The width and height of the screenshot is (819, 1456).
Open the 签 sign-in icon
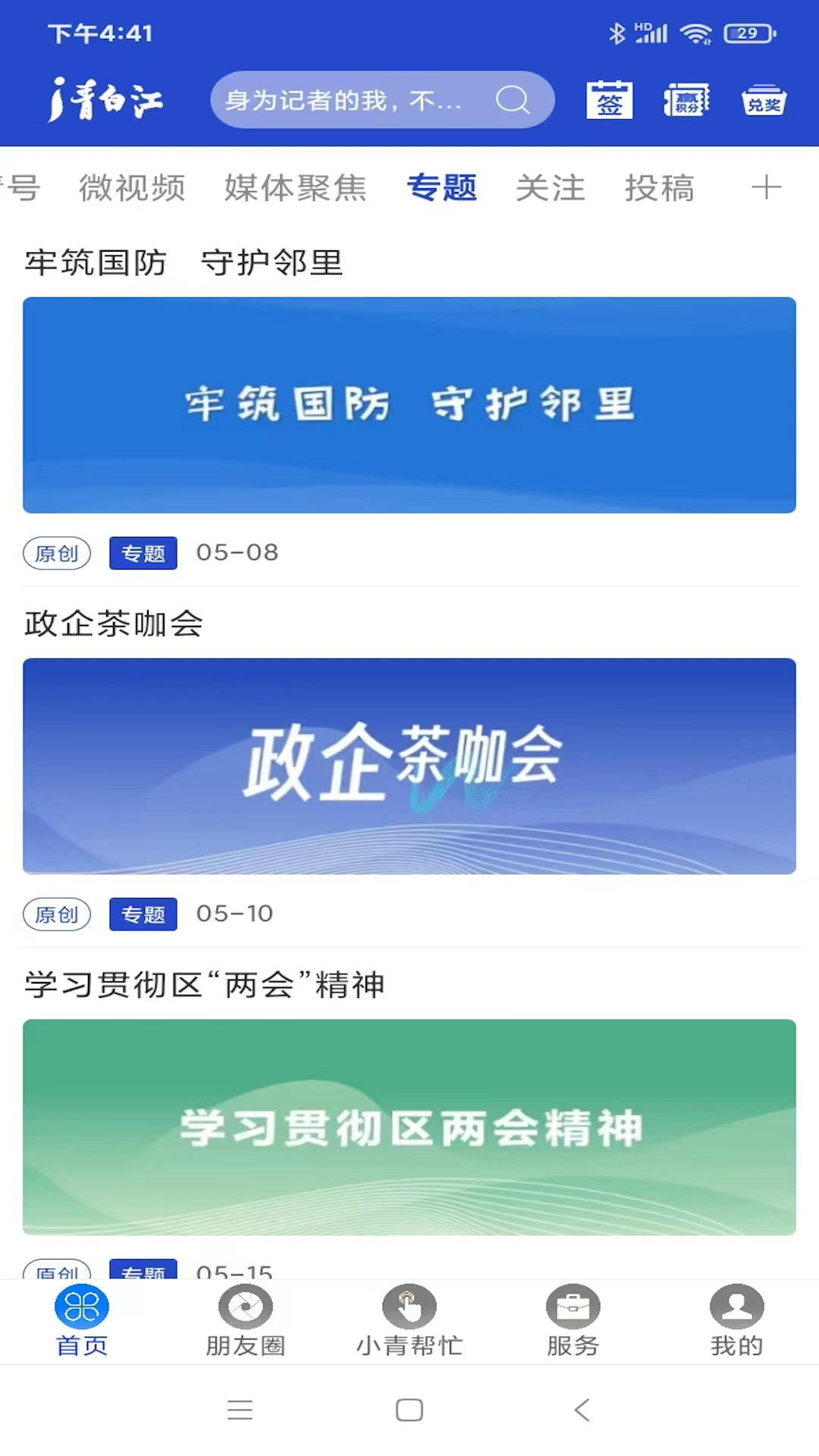coord(609,99)
